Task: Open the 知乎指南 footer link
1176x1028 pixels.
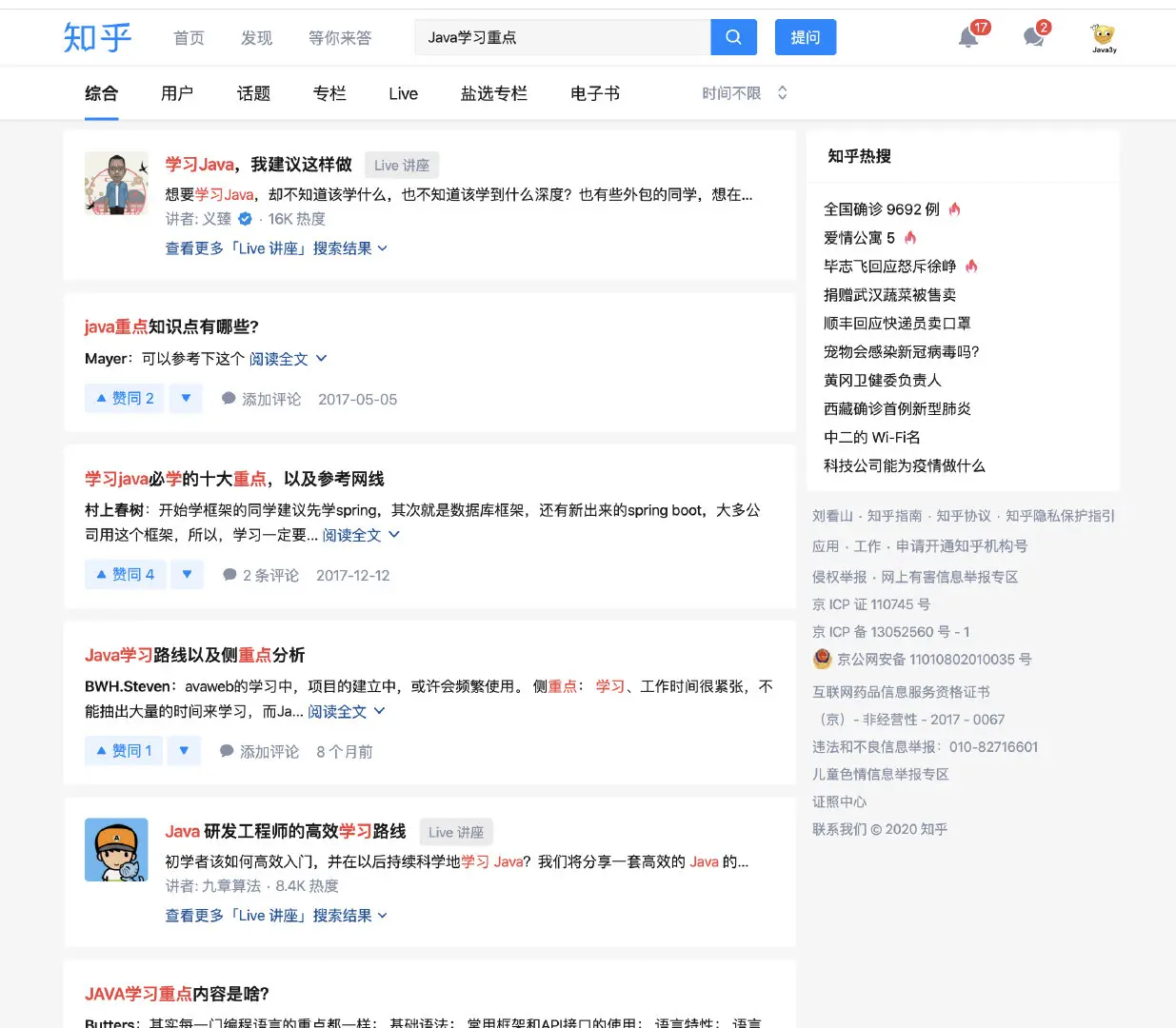Action: 894,516
